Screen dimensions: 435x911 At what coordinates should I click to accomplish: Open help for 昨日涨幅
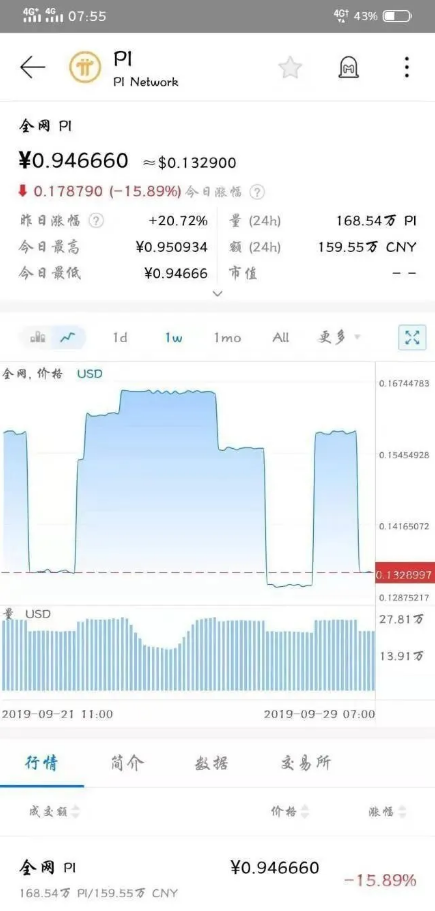coord(96,221)
